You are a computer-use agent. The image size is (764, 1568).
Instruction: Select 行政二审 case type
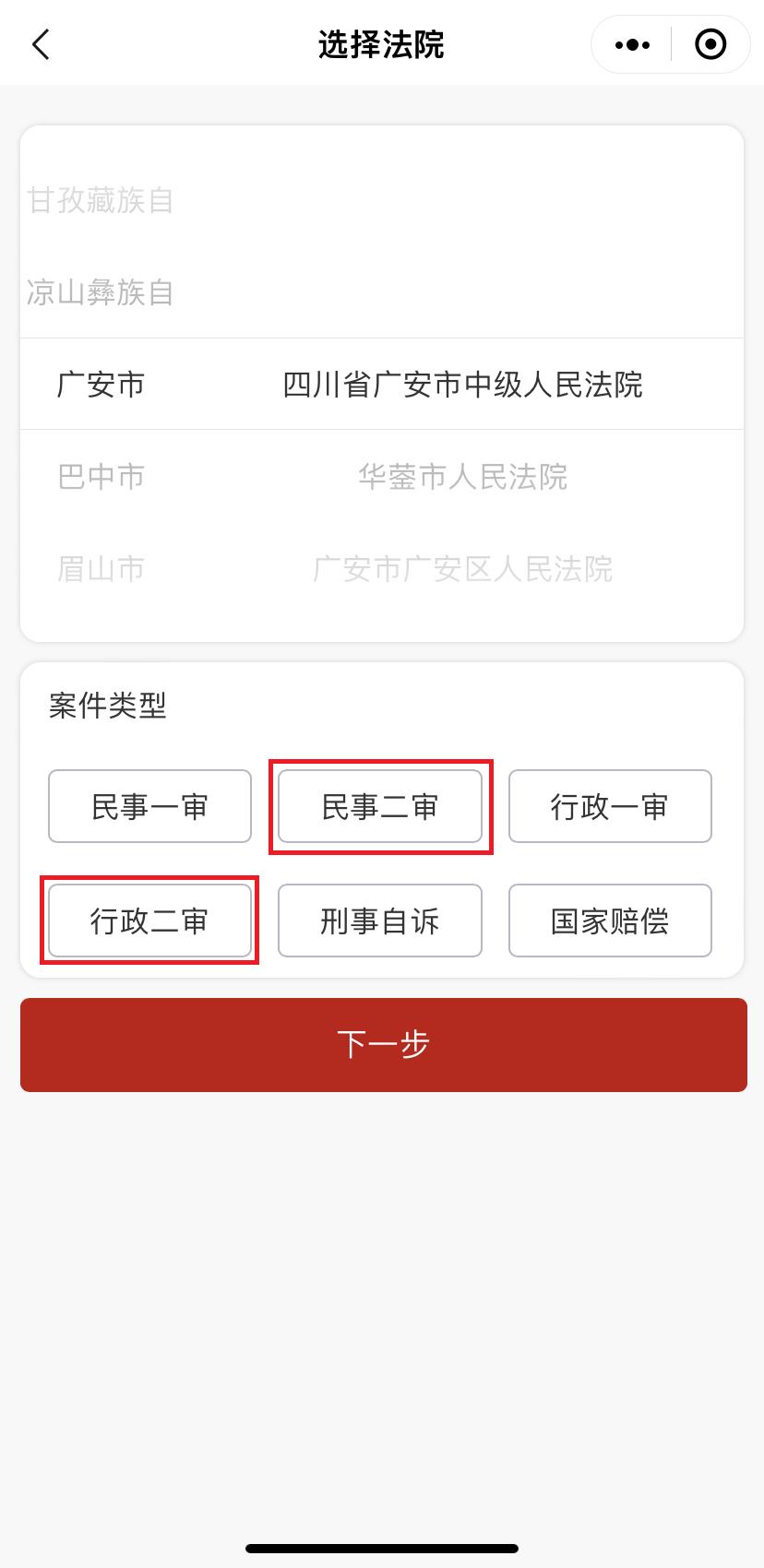149,921
